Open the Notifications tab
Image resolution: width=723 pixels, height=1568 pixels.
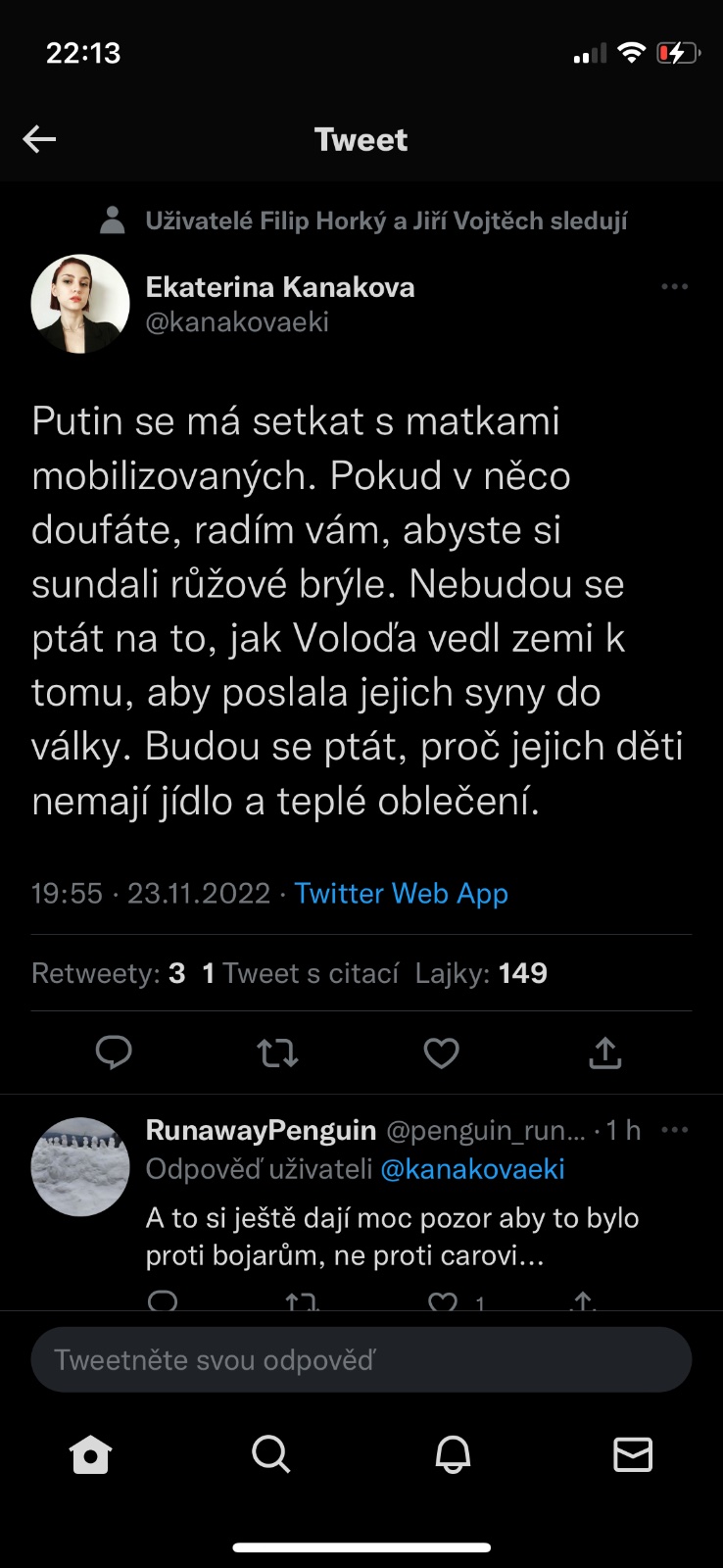click(x=453, y=1455)
